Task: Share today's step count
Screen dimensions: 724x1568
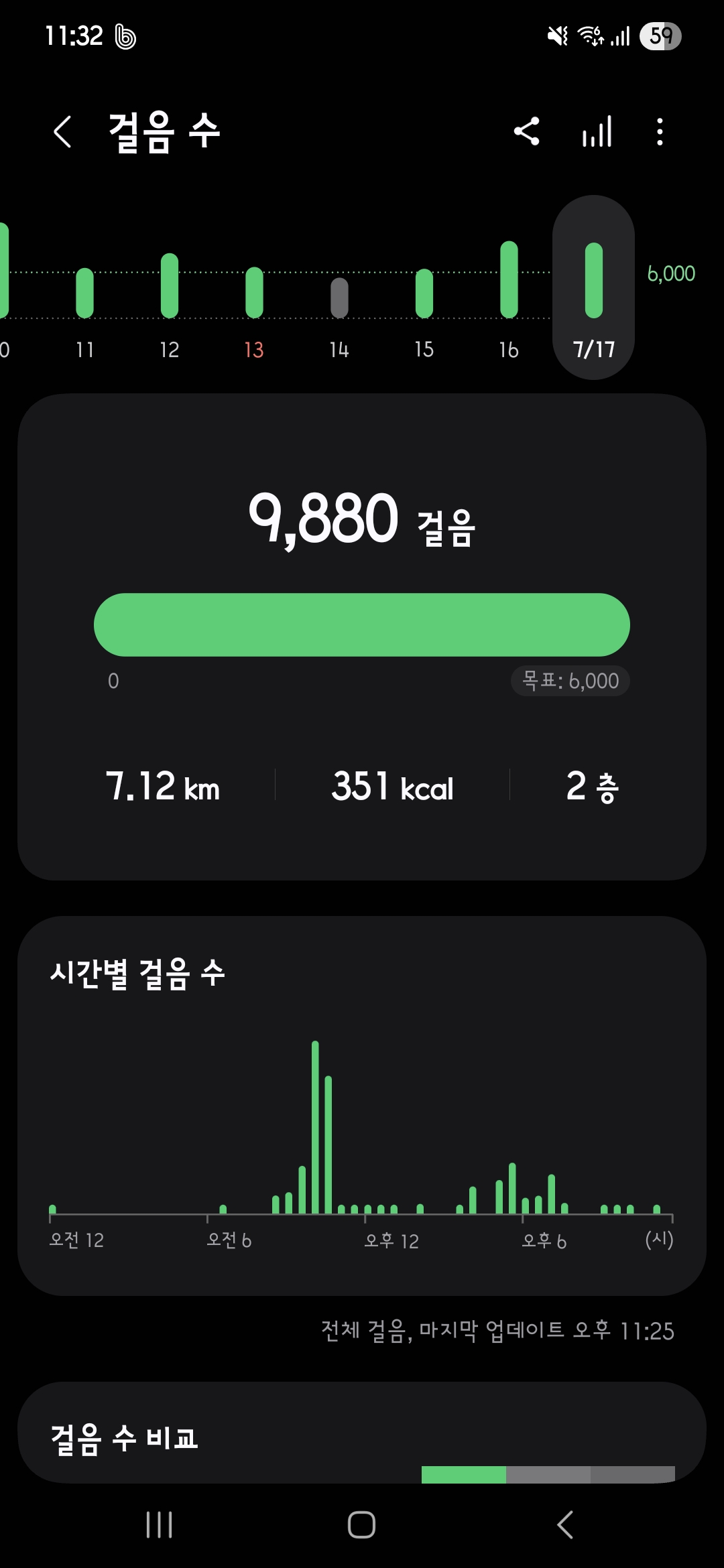Action: (527, 131)
